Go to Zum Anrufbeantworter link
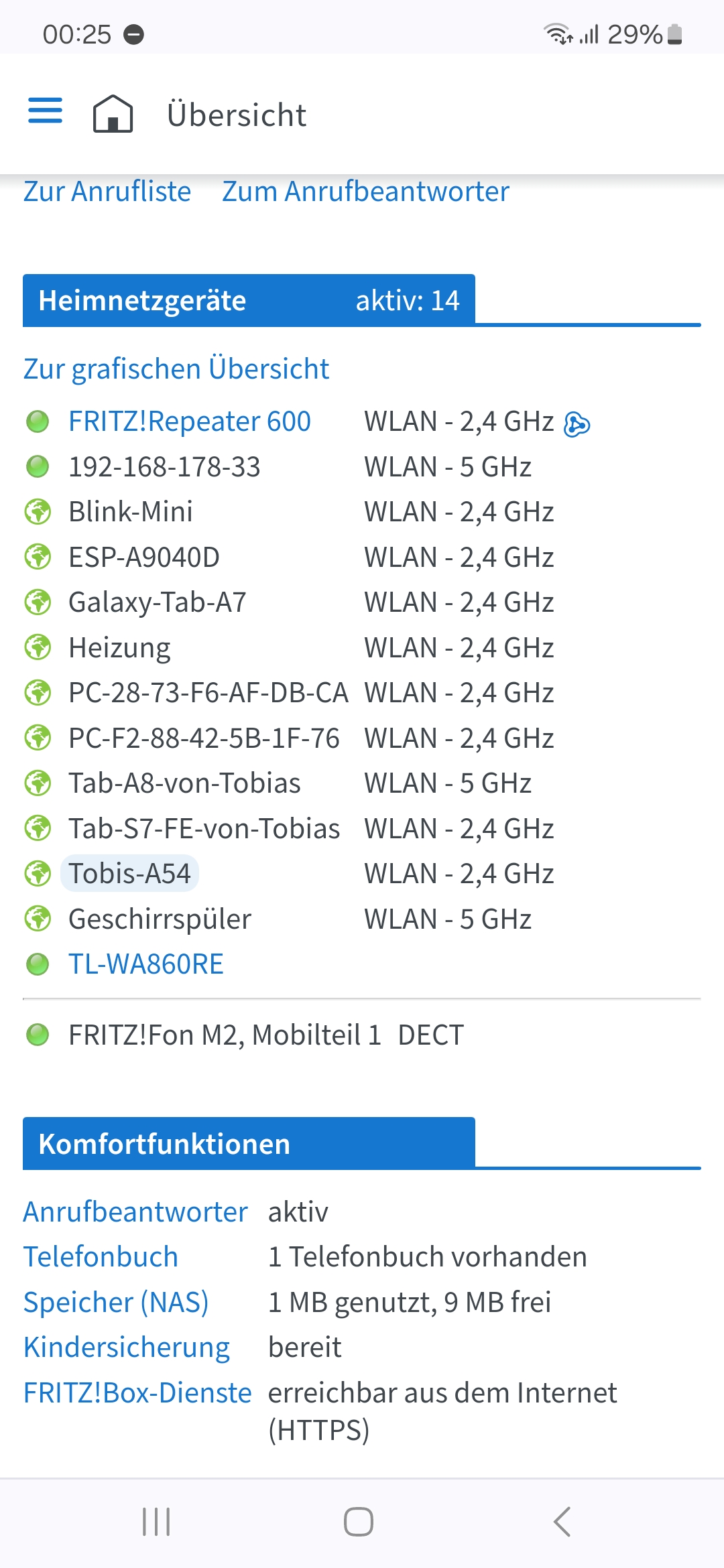 (x=365, y=192)
